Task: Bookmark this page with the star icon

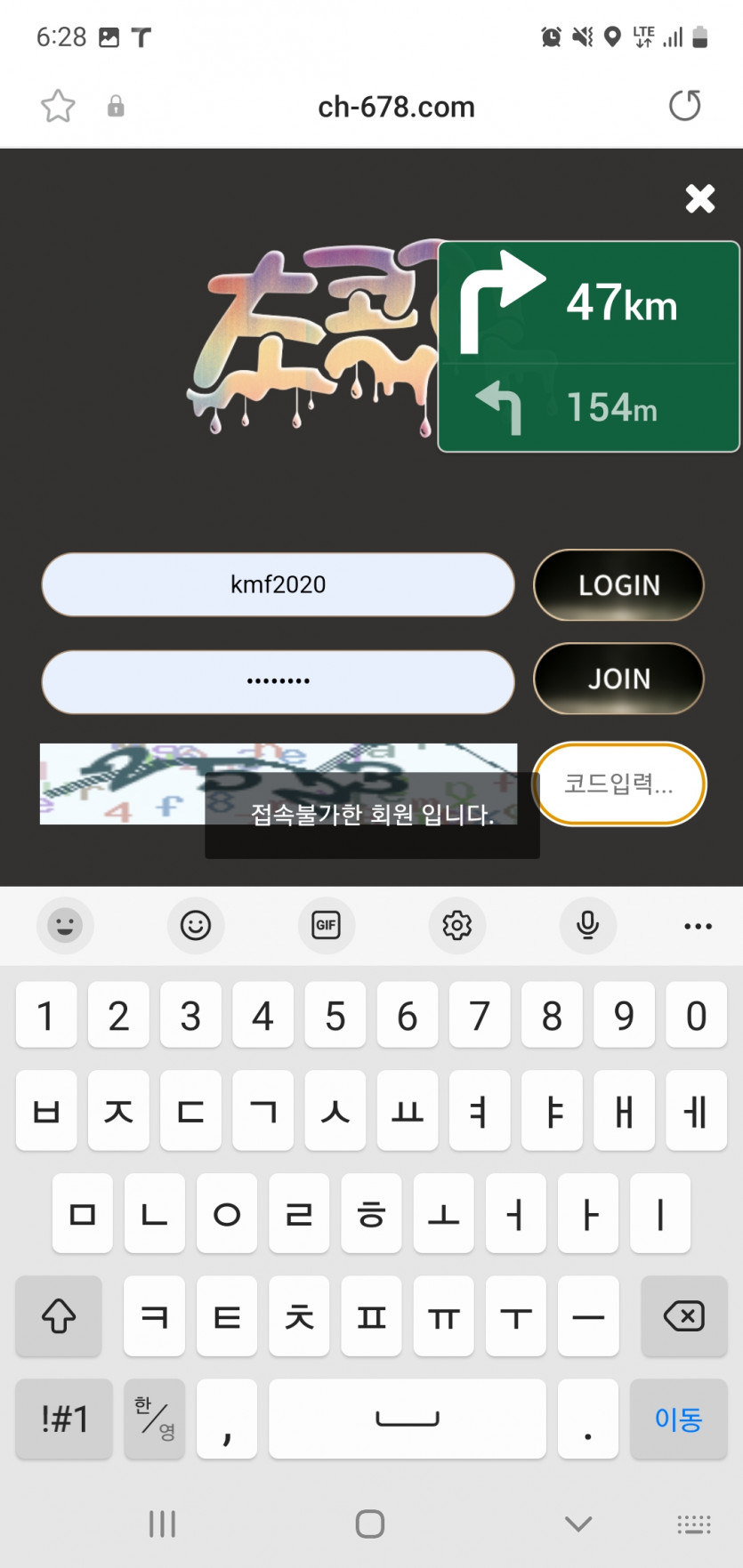Action: (58, 107)
